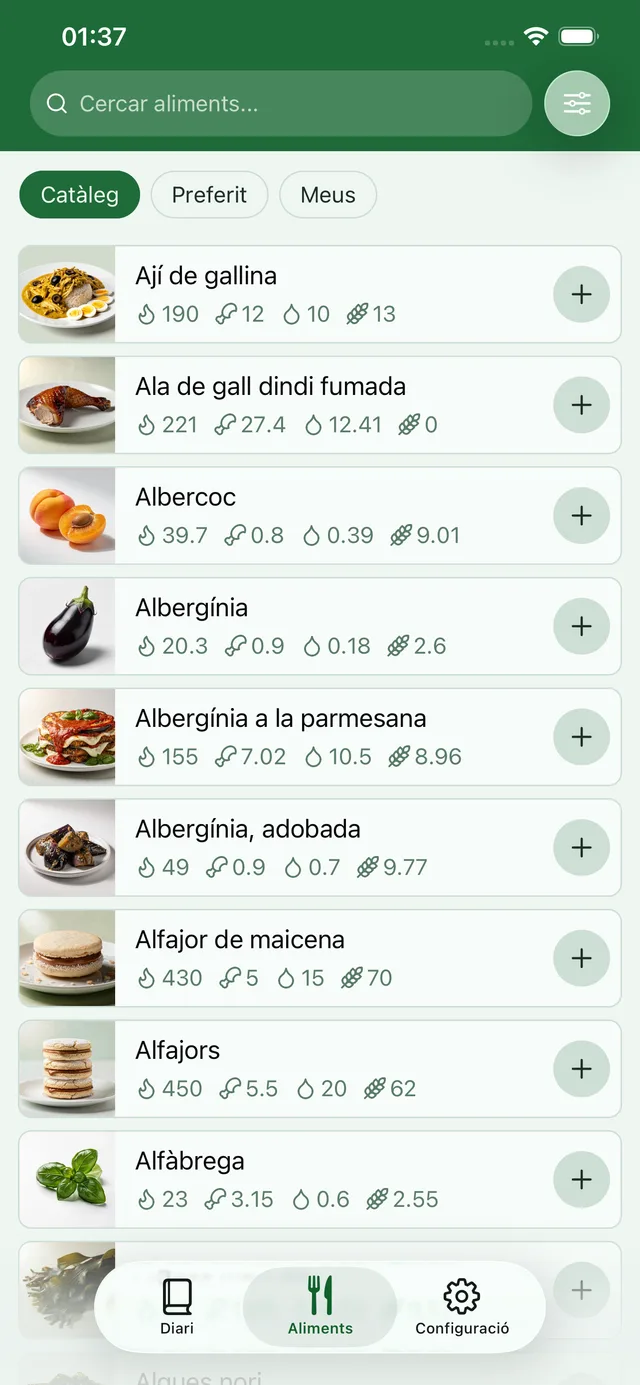The image size is (640, 1385).
Task: Add Ala de gall dindi fumada
Action: [x=581, y=405]
